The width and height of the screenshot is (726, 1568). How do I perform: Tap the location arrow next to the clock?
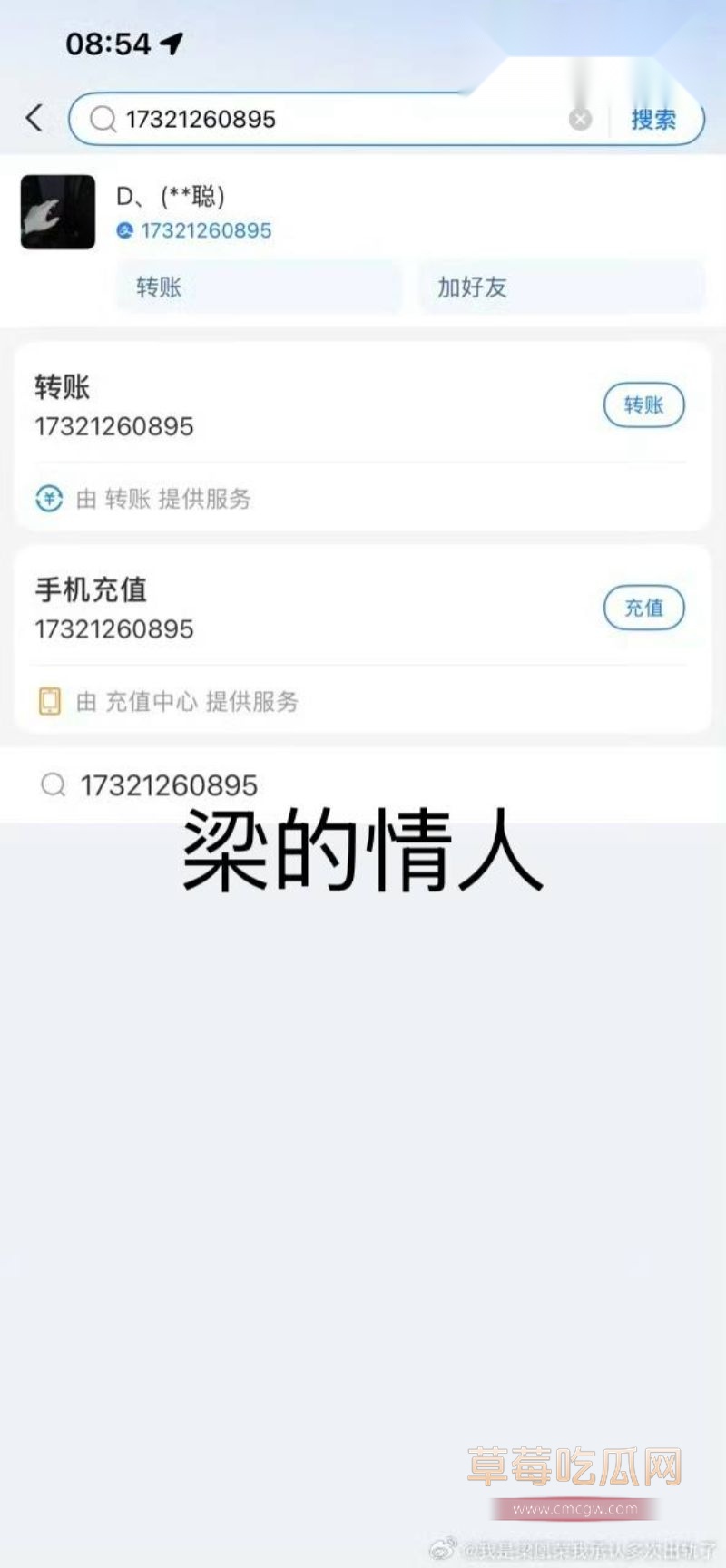172,41
